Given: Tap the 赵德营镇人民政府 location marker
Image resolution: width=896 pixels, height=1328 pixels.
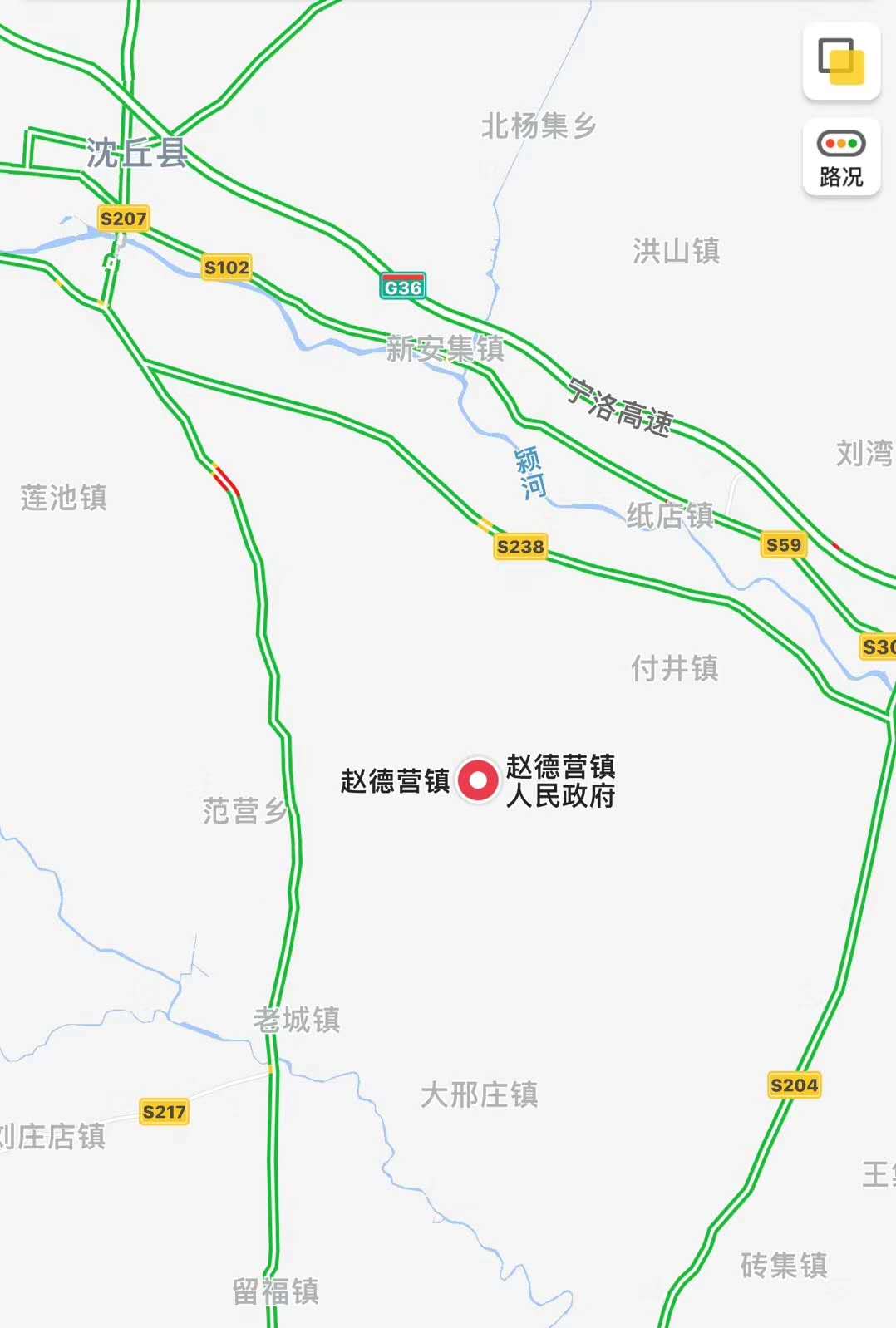Looking at the screenshot, I should point(478,780).
